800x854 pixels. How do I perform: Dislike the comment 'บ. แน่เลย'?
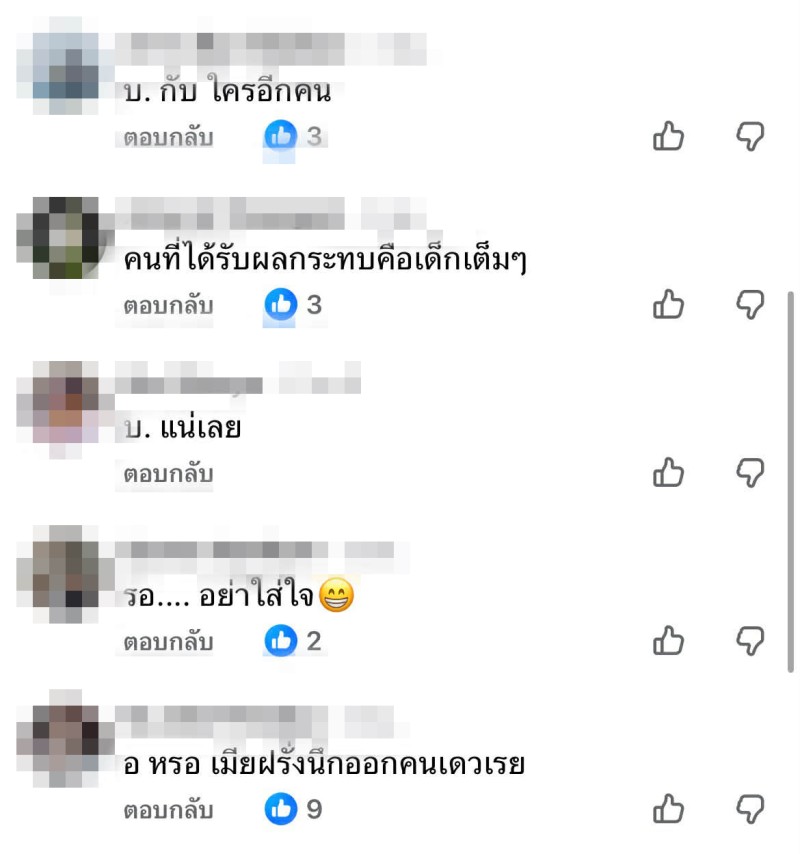[750, 473]
